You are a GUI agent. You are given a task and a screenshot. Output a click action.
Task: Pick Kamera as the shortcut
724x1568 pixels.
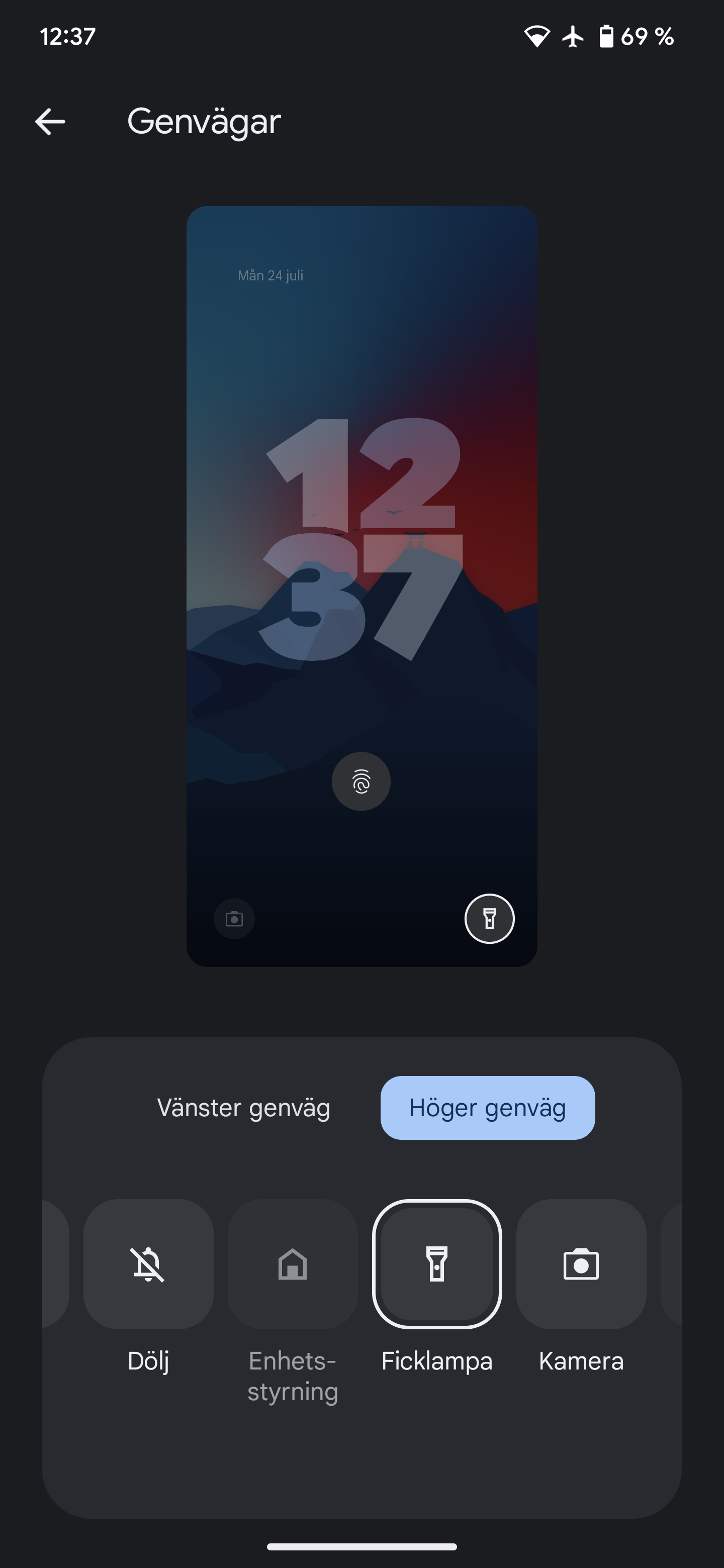[581, 1263]
